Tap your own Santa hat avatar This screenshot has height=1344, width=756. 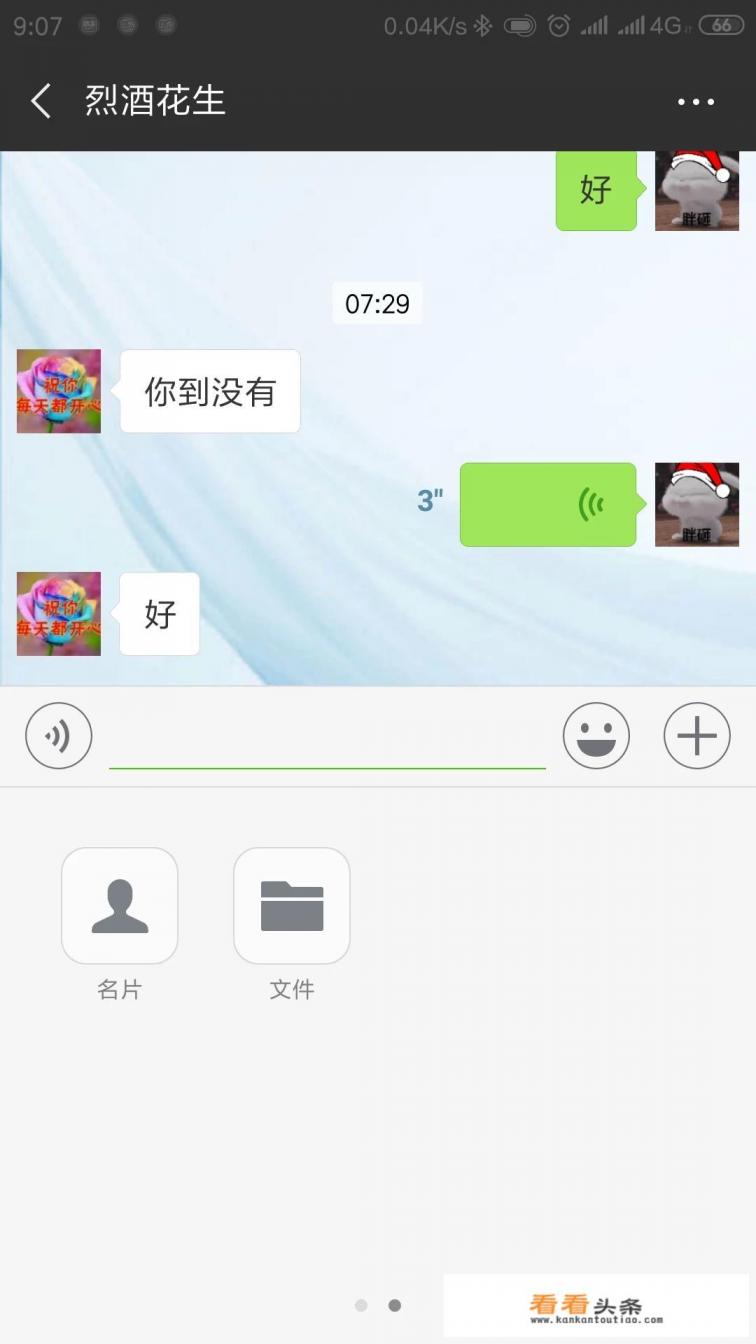pyautogui.click(x=697, y=190)
